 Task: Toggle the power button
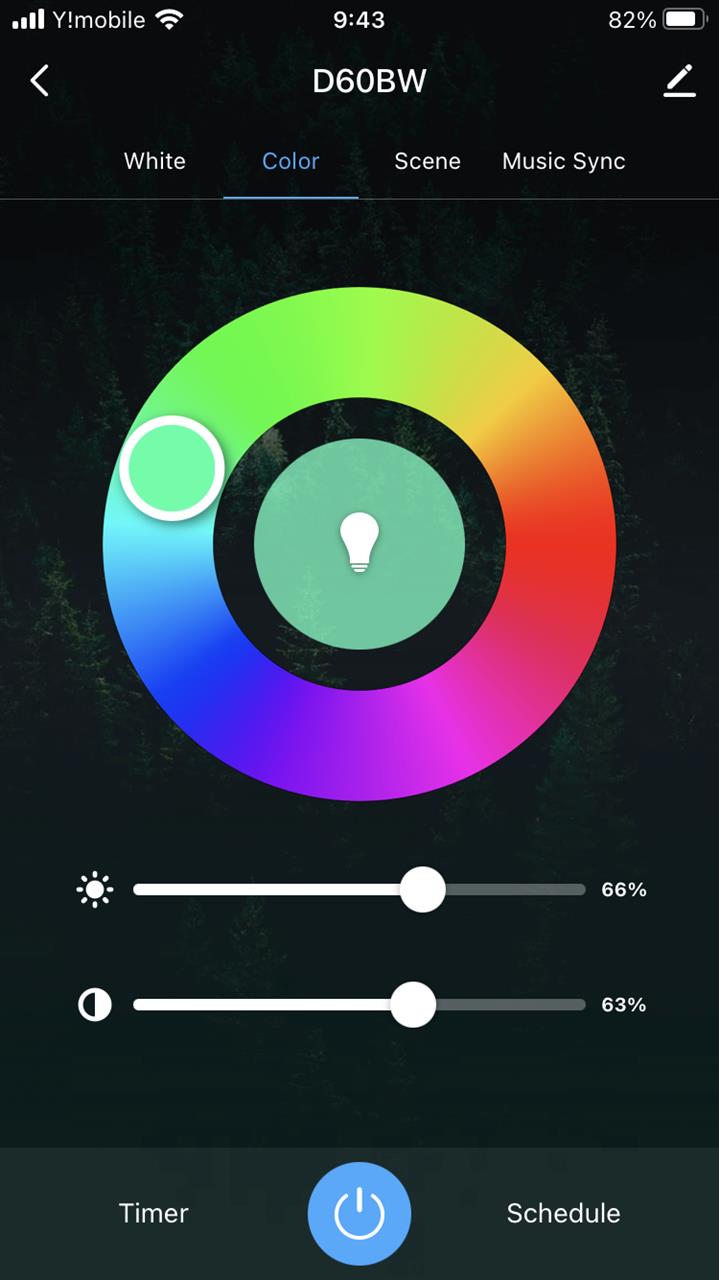point(359,1213)
